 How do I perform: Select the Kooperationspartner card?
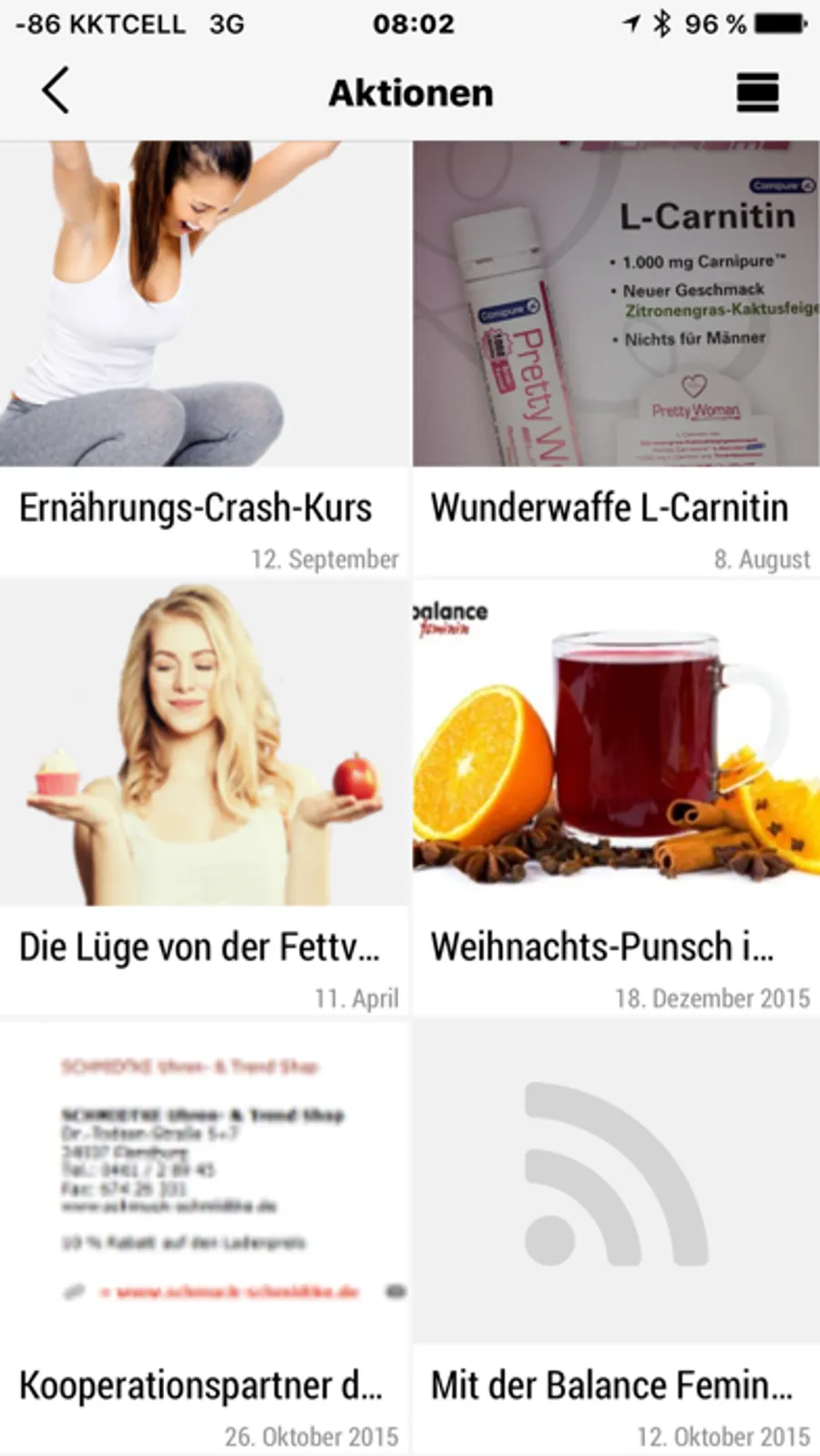coord(205,1235)
